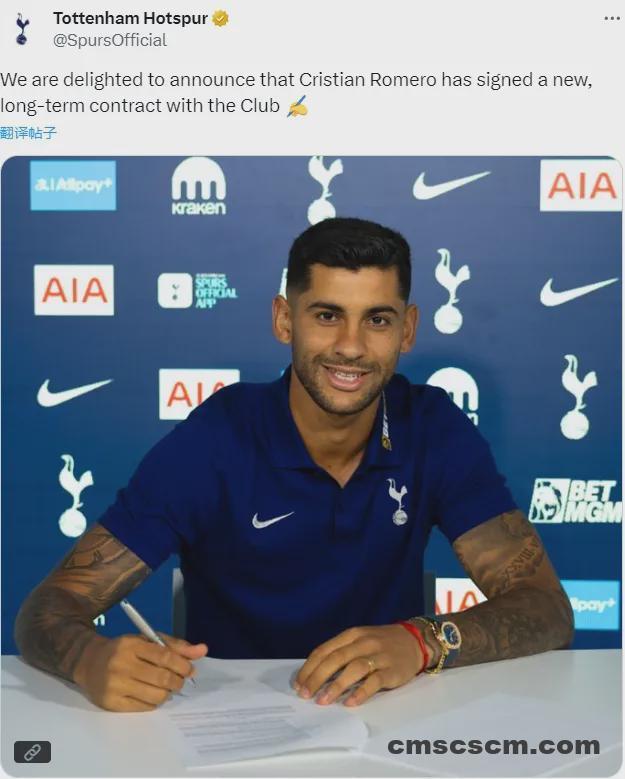Open the @SpursOfficial handle

(110, 40)
